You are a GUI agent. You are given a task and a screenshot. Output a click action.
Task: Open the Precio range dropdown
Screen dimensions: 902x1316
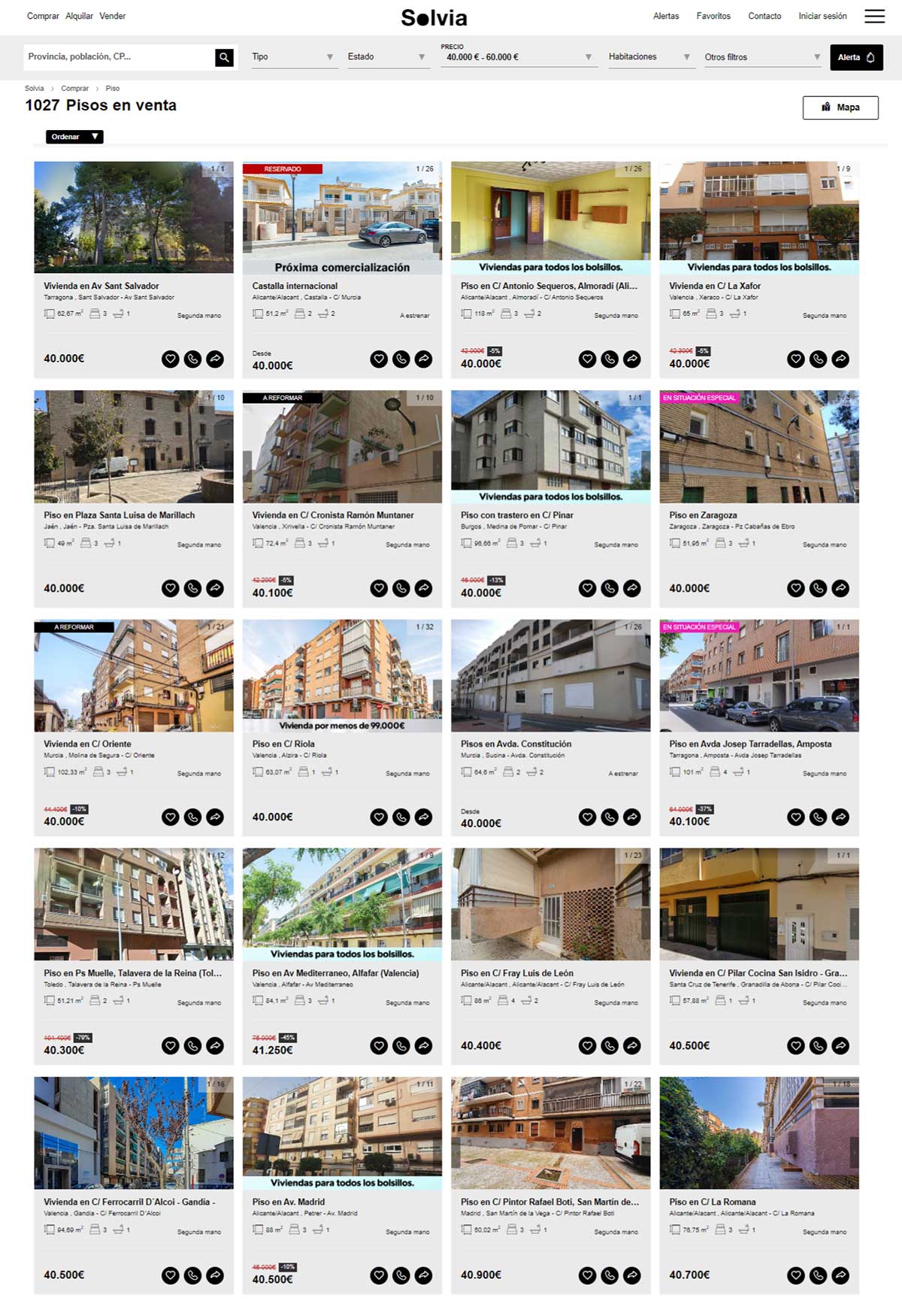[518, 57]
